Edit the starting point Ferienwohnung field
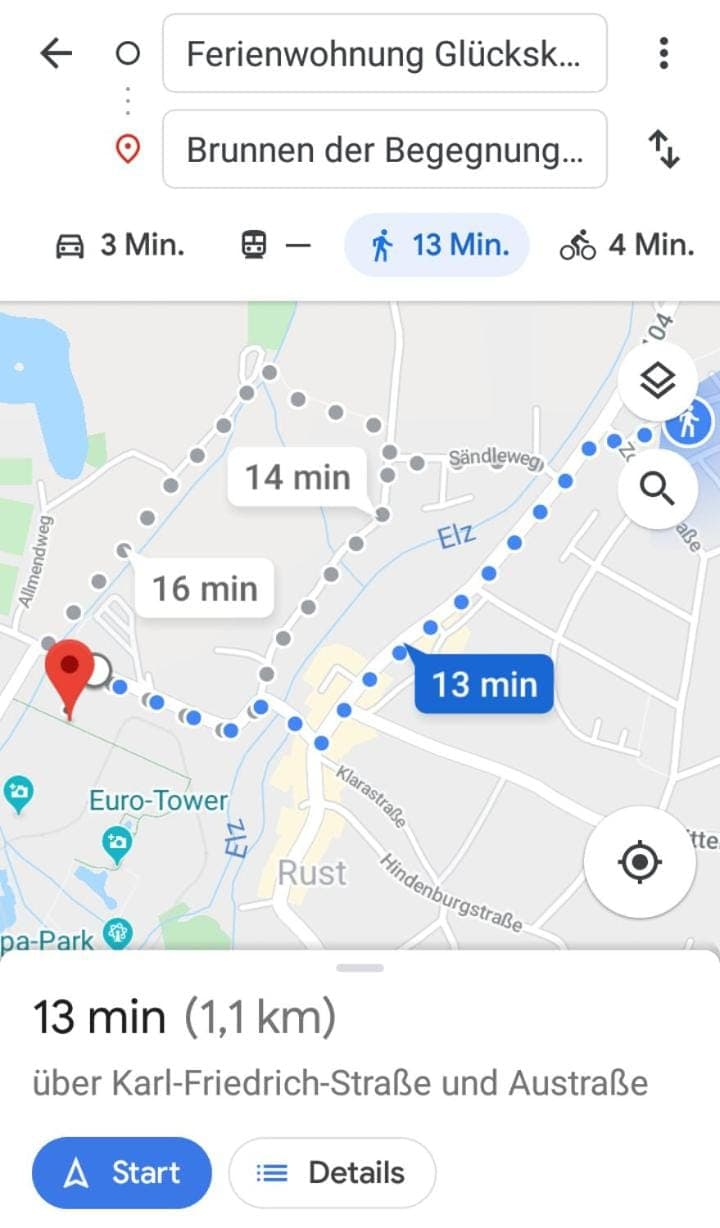The height and width of the screenshot is (1228, 720). [384, 53]
